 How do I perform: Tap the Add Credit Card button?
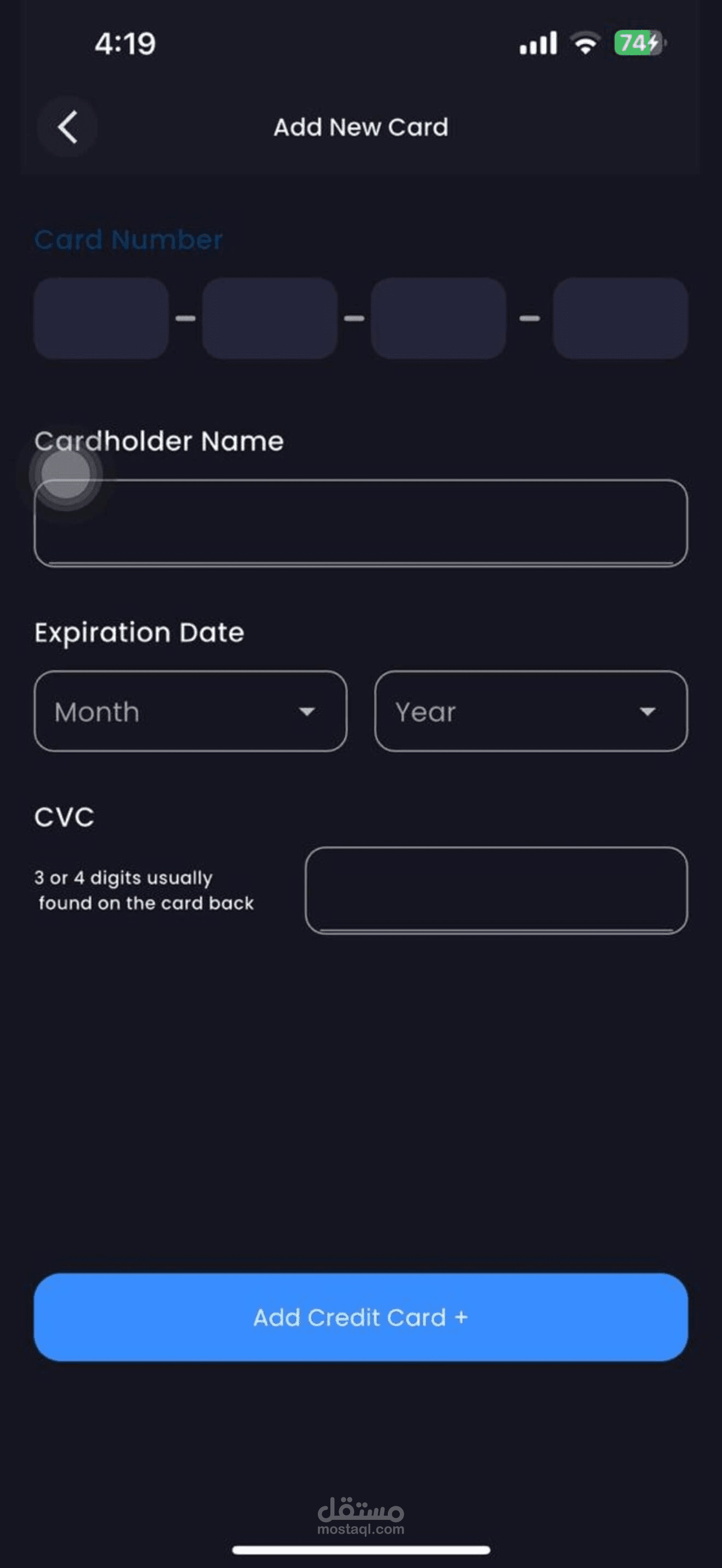click(361, 1317)
